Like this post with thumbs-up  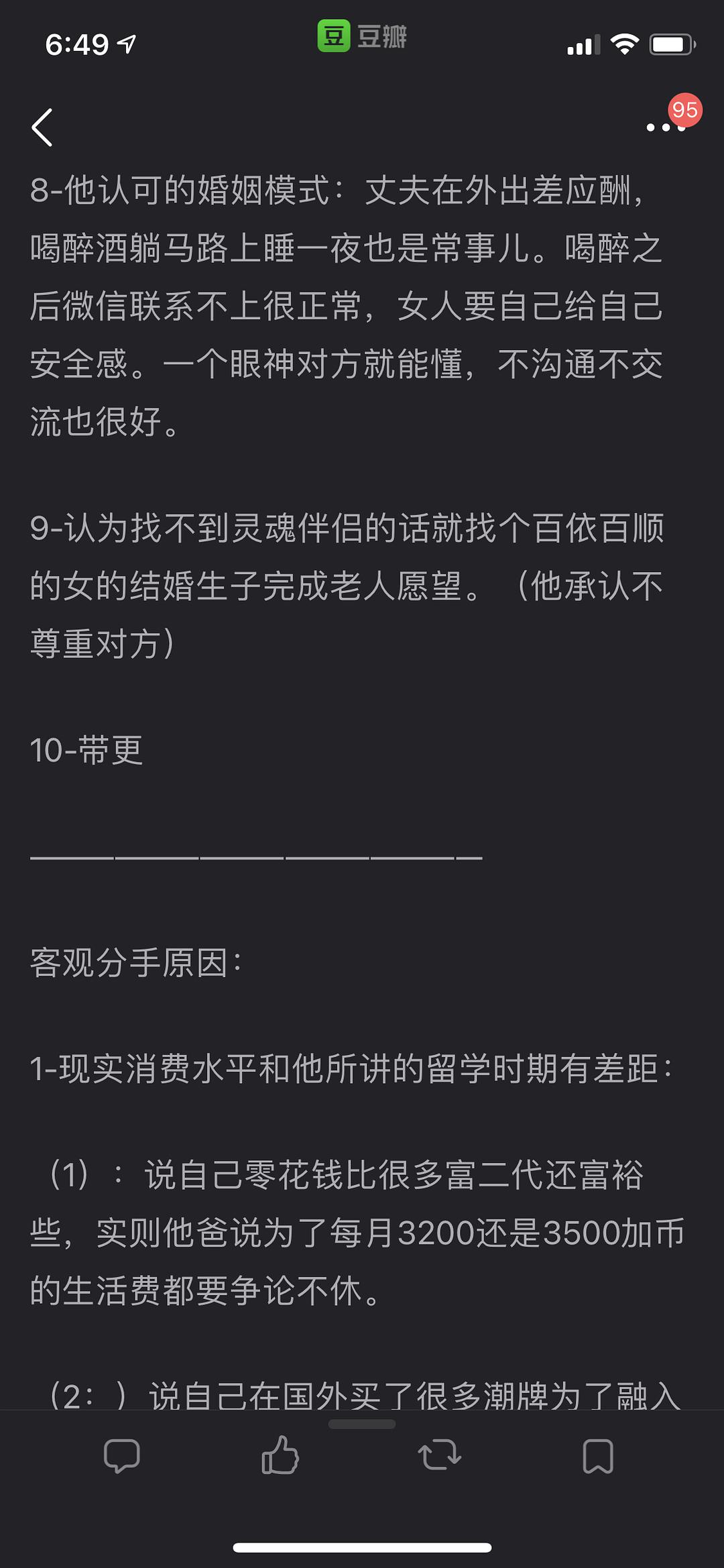coord(280,1454)
